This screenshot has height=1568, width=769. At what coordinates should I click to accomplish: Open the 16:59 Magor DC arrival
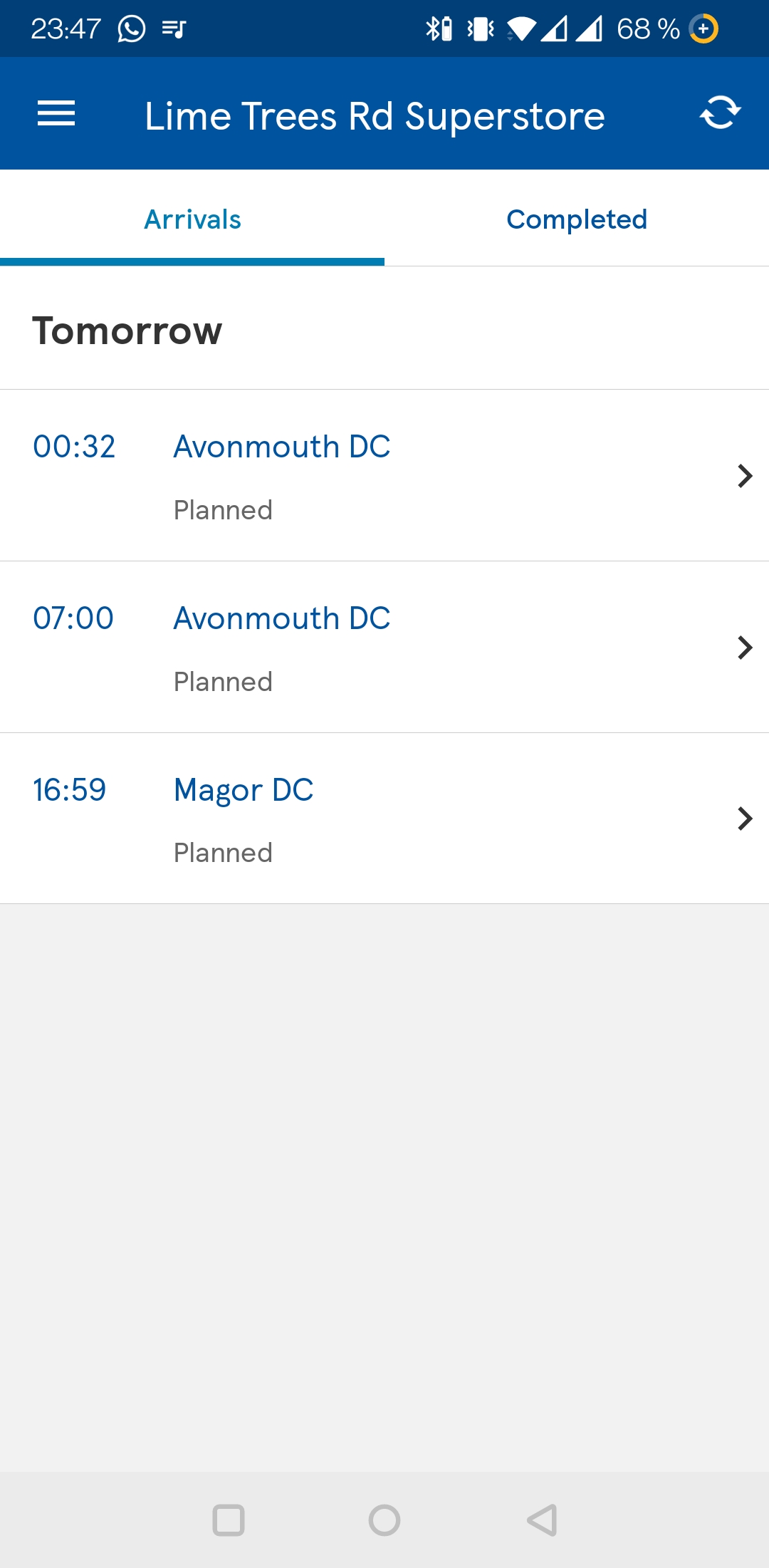point(384,819)
